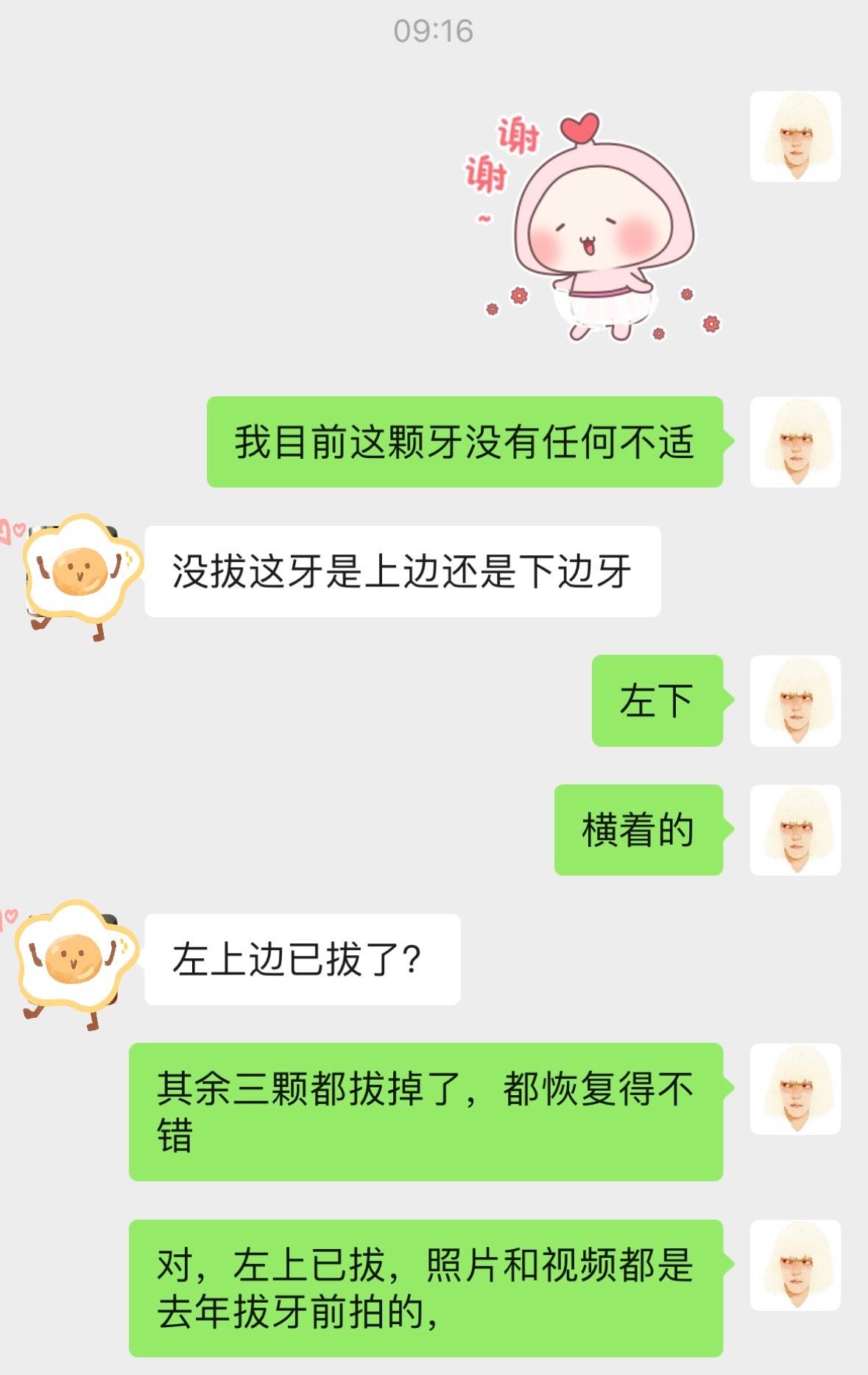868x1375 pixels.
Task: Open the avatar next to the 谢谢 sticker
Action: pyautogui.click(x=795, y=136)
